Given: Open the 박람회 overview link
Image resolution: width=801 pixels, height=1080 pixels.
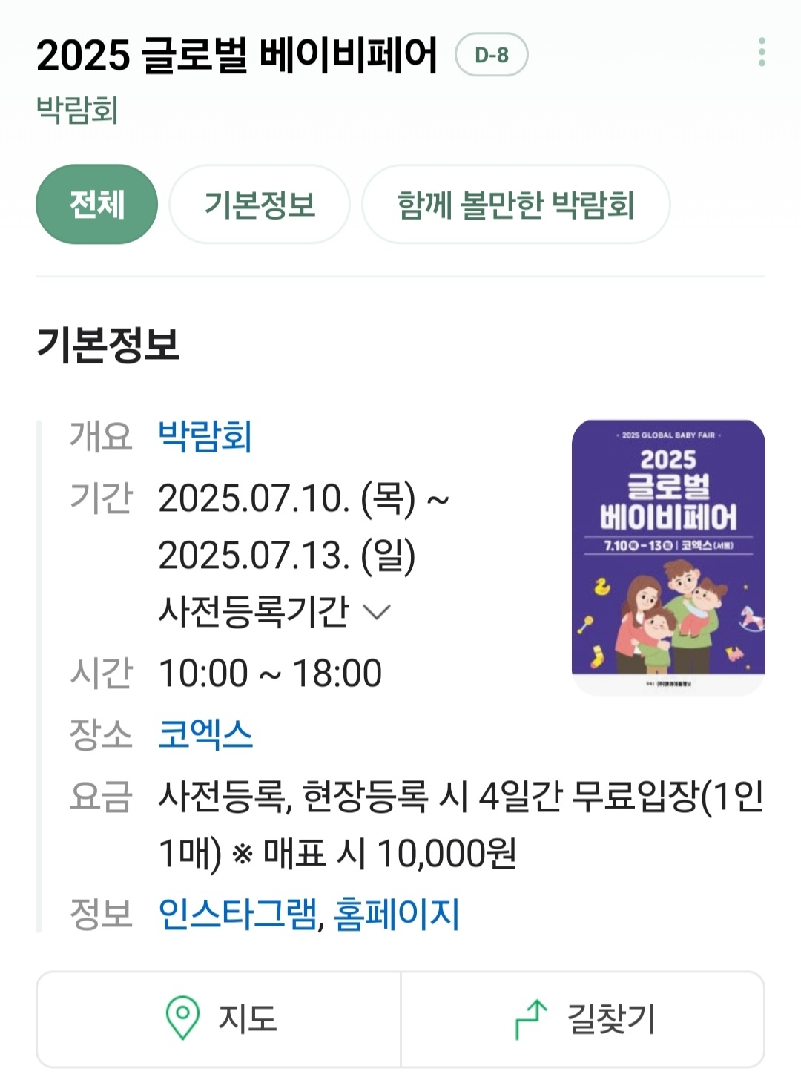Looking at the screenshot, I should coord(205,437).
